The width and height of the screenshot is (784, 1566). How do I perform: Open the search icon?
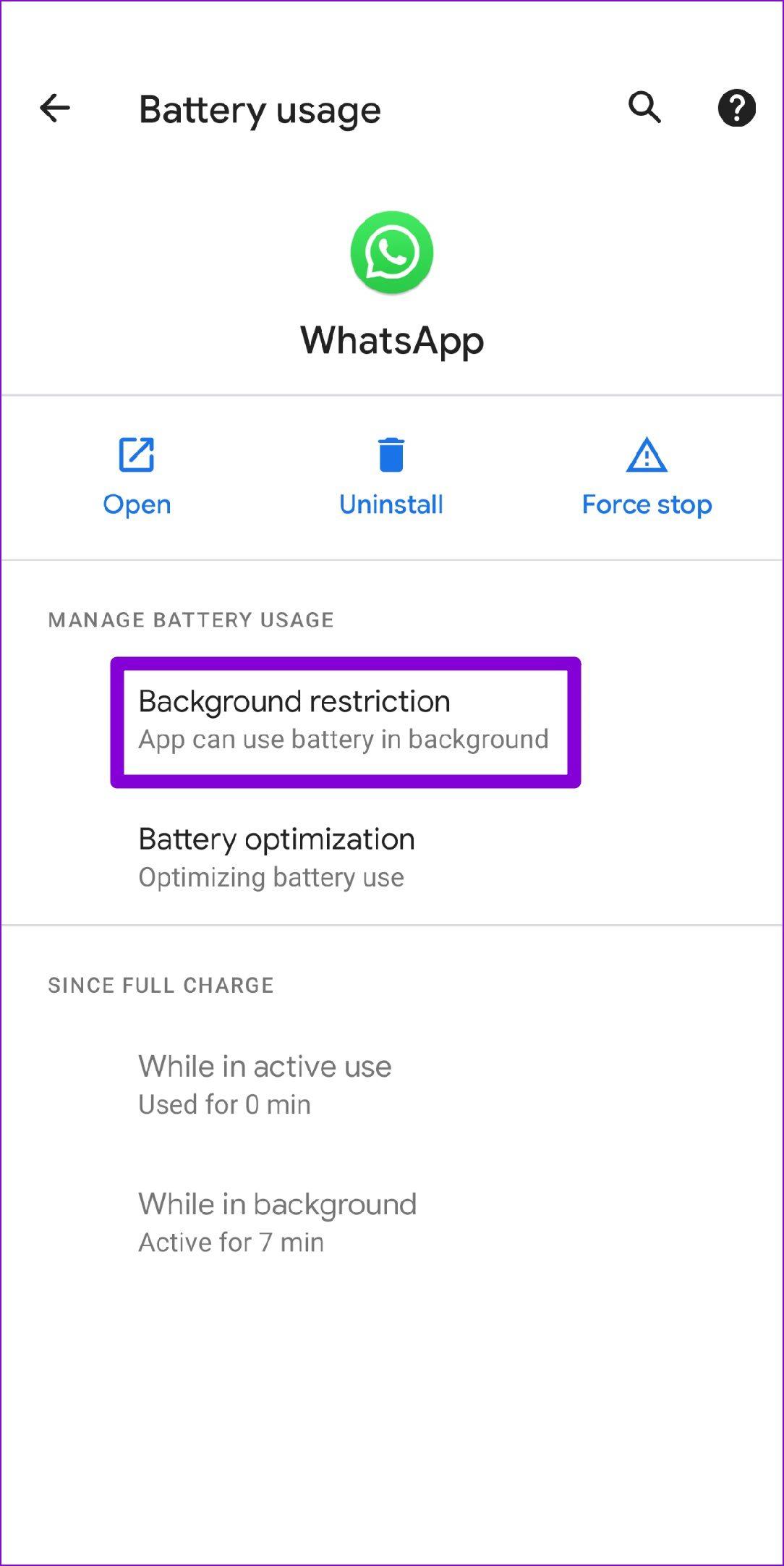point(644,108)
